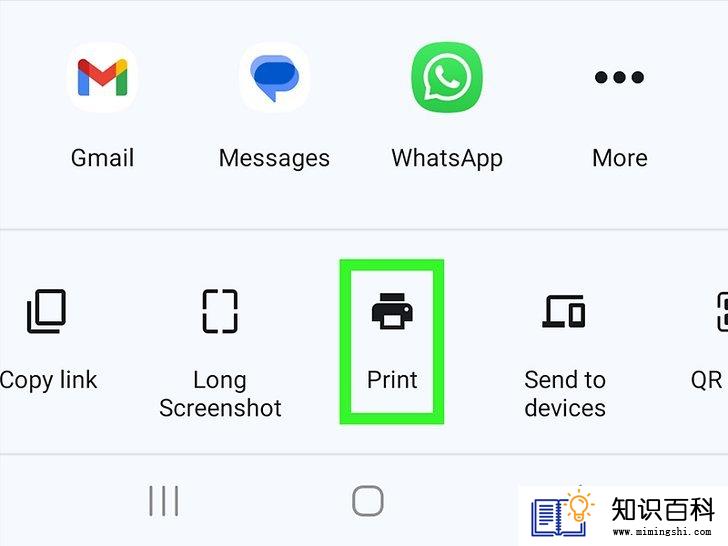Go to the home screen

click(368, 500)
